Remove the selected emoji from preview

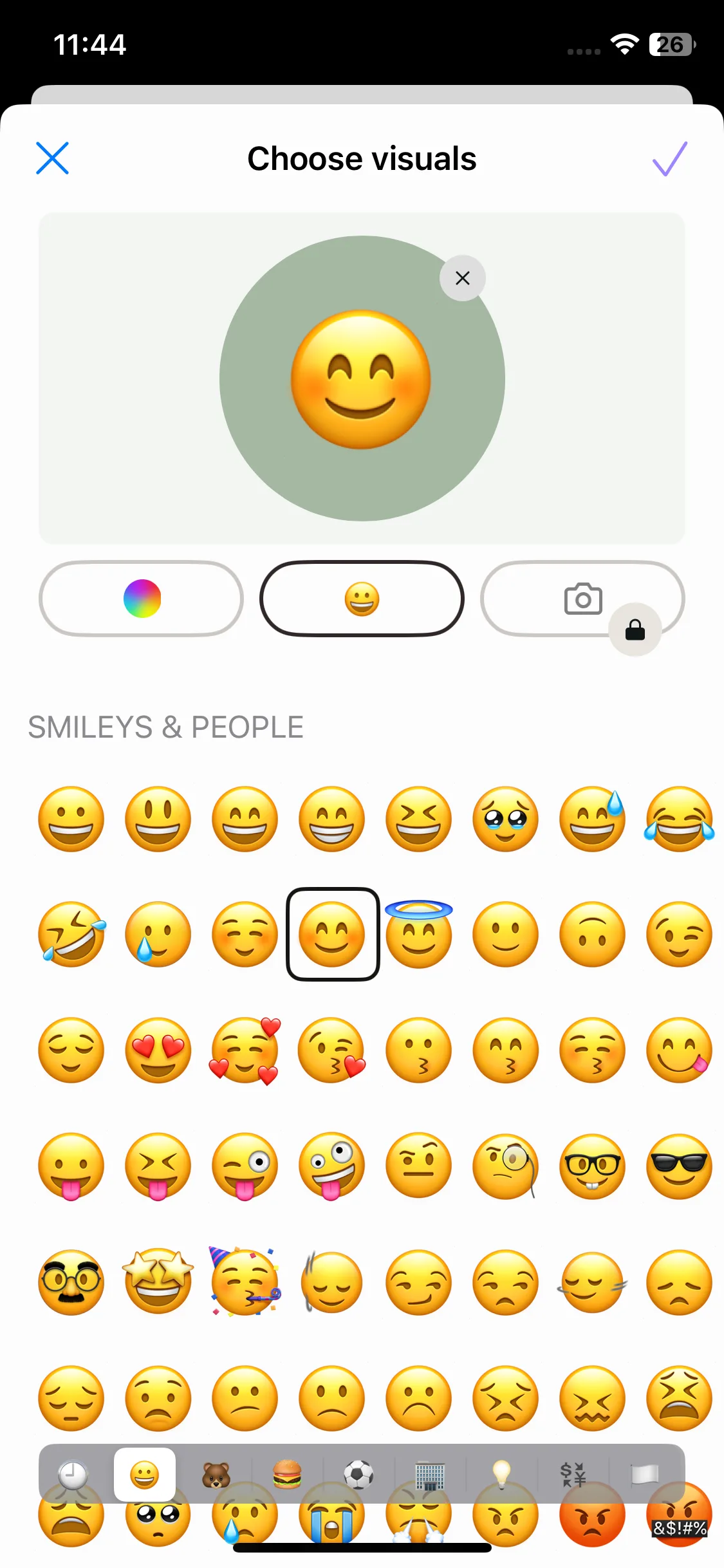click(x=462, y=278)
